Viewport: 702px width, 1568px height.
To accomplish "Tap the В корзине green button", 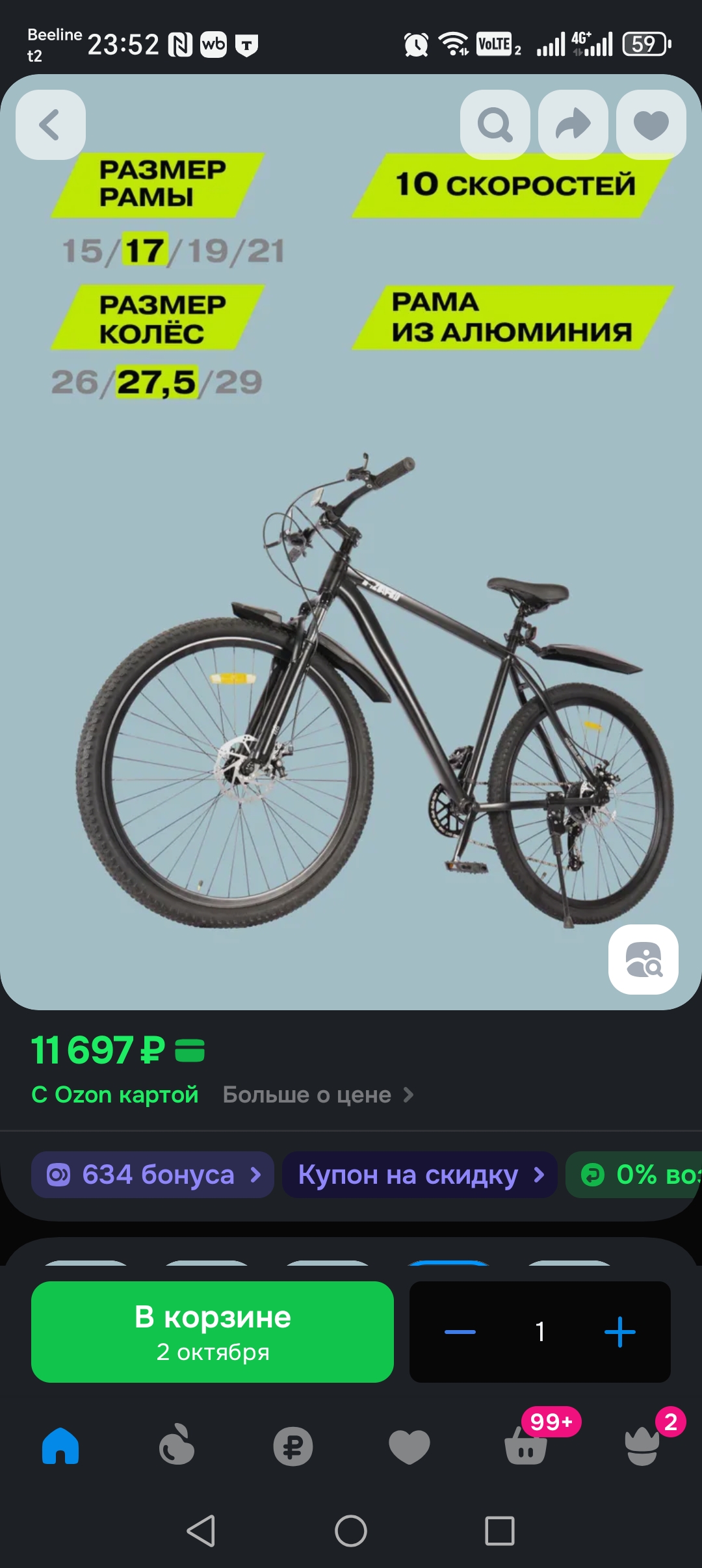I will (x=213, y=1332).
